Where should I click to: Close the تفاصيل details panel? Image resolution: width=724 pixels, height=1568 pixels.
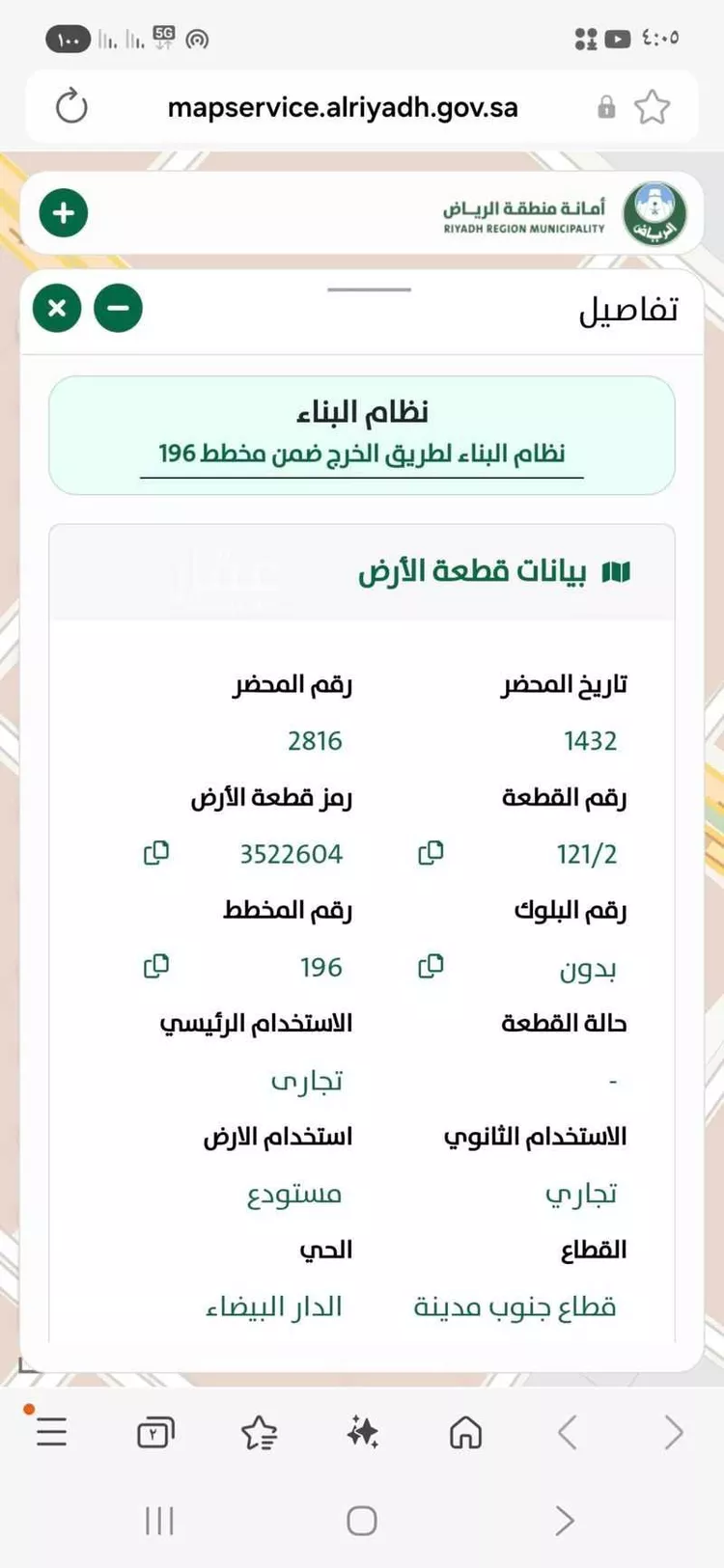click(56, 308)
